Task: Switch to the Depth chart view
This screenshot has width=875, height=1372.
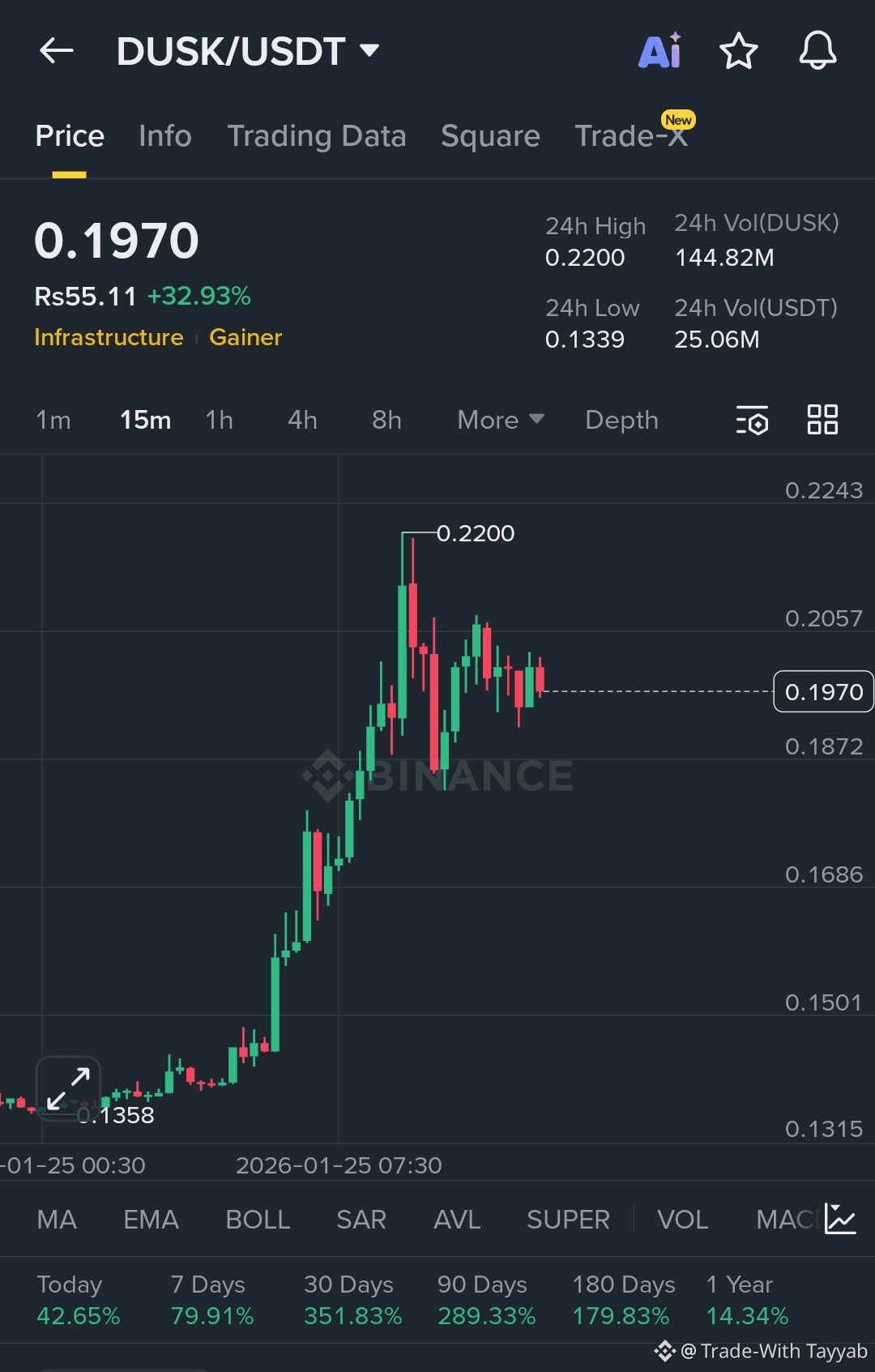Action: tap(621, 420)
